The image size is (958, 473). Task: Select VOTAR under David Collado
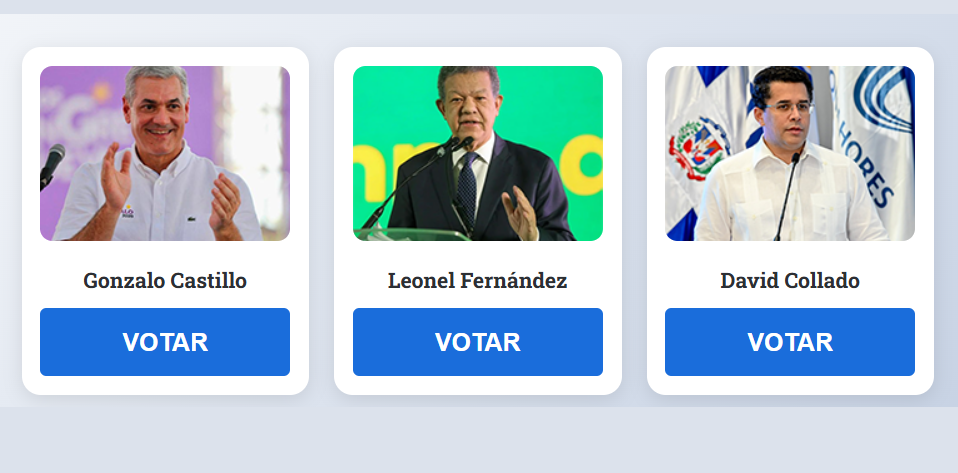pos(789,342)
